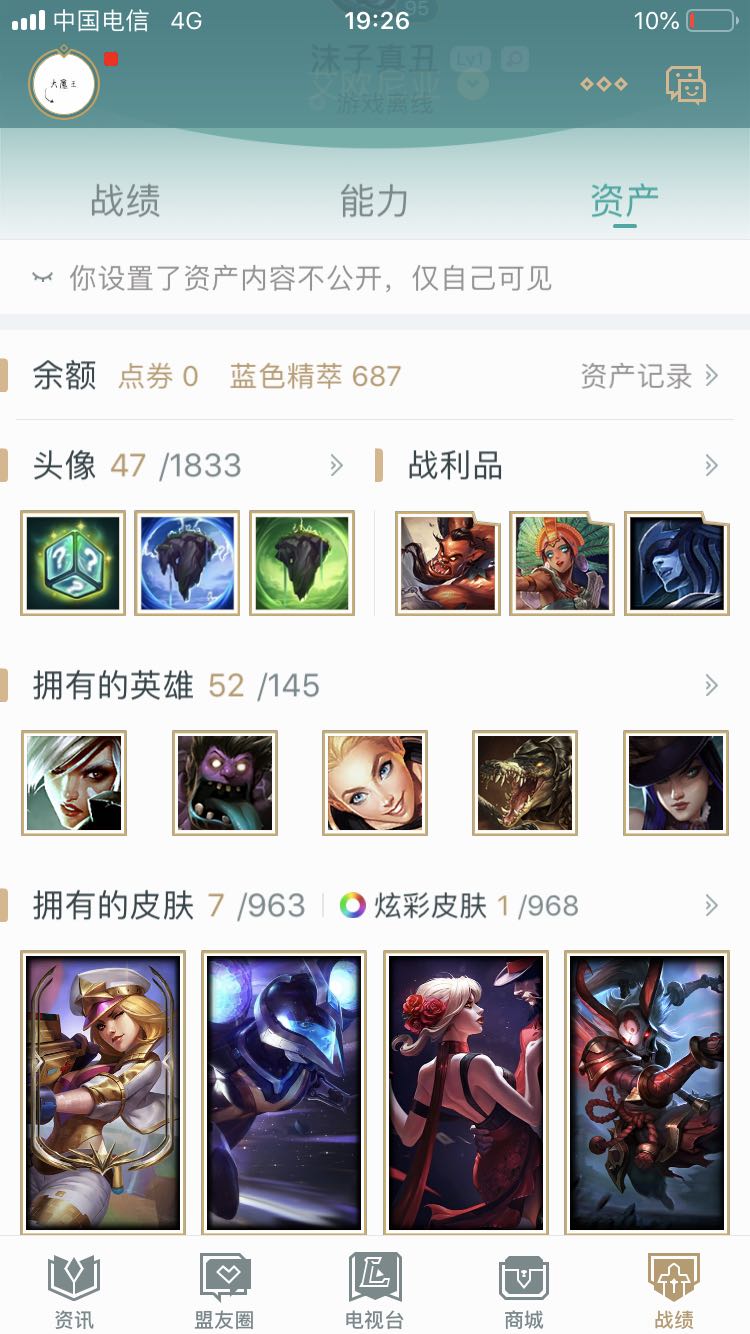The height and width of the screenshot is (1334, 750).
Task: Select the 资产 tab
Action: point(624,201)
